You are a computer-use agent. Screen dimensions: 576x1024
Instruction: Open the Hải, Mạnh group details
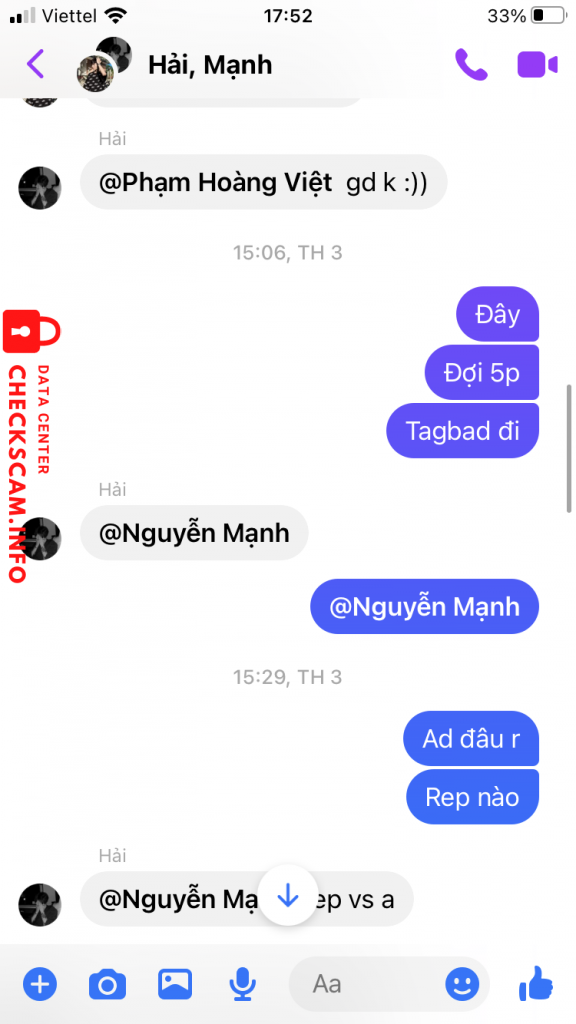coord(210,65)
